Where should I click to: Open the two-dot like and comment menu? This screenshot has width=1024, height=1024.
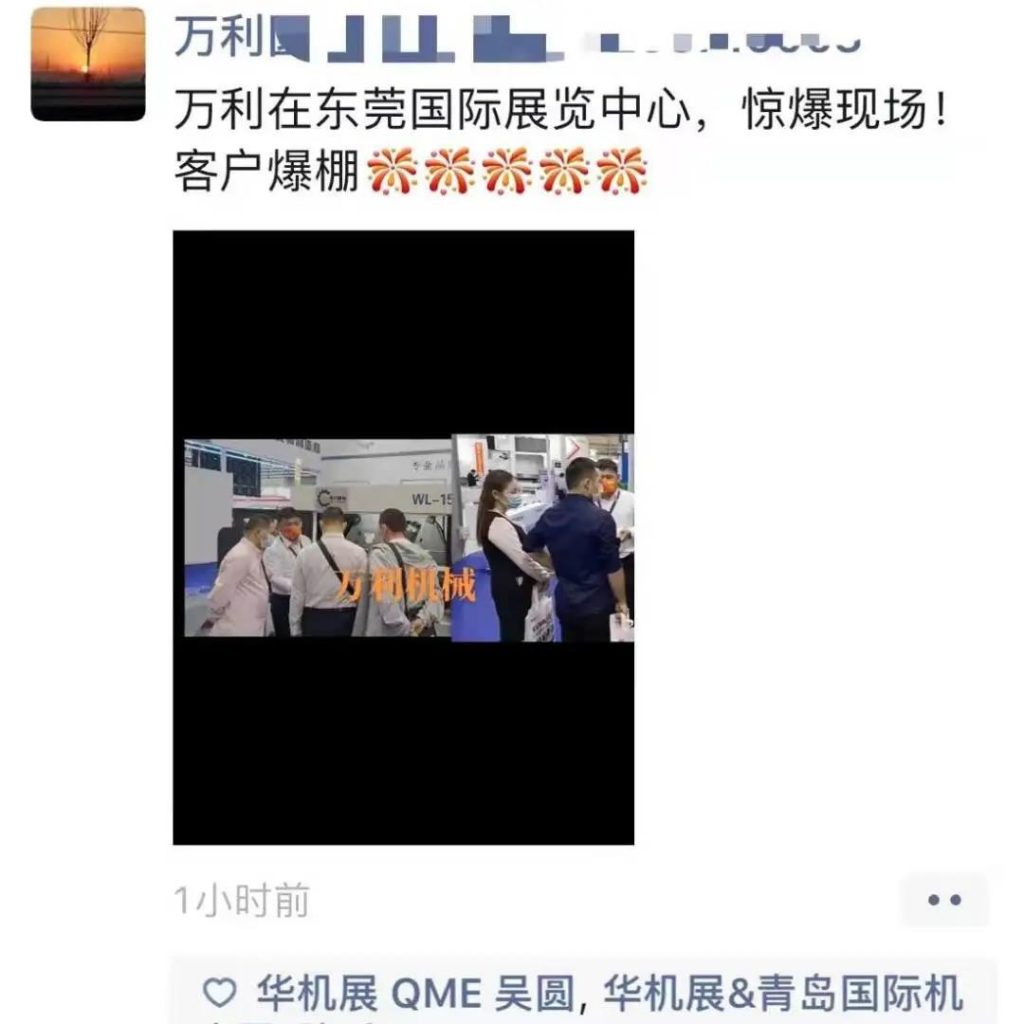point(943,900)
